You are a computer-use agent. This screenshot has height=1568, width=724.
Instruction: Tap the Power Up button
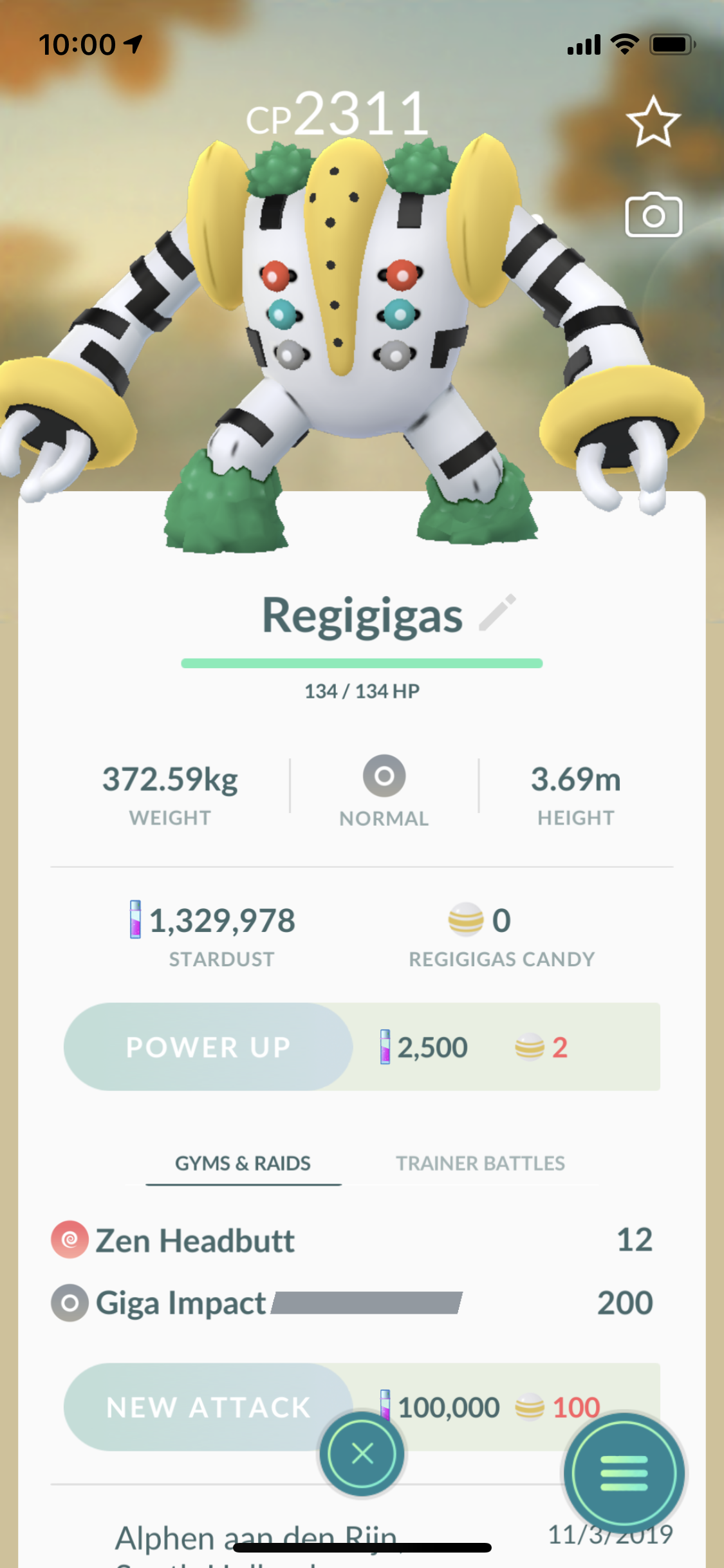pyautogui.click(x=209, y=1047)
